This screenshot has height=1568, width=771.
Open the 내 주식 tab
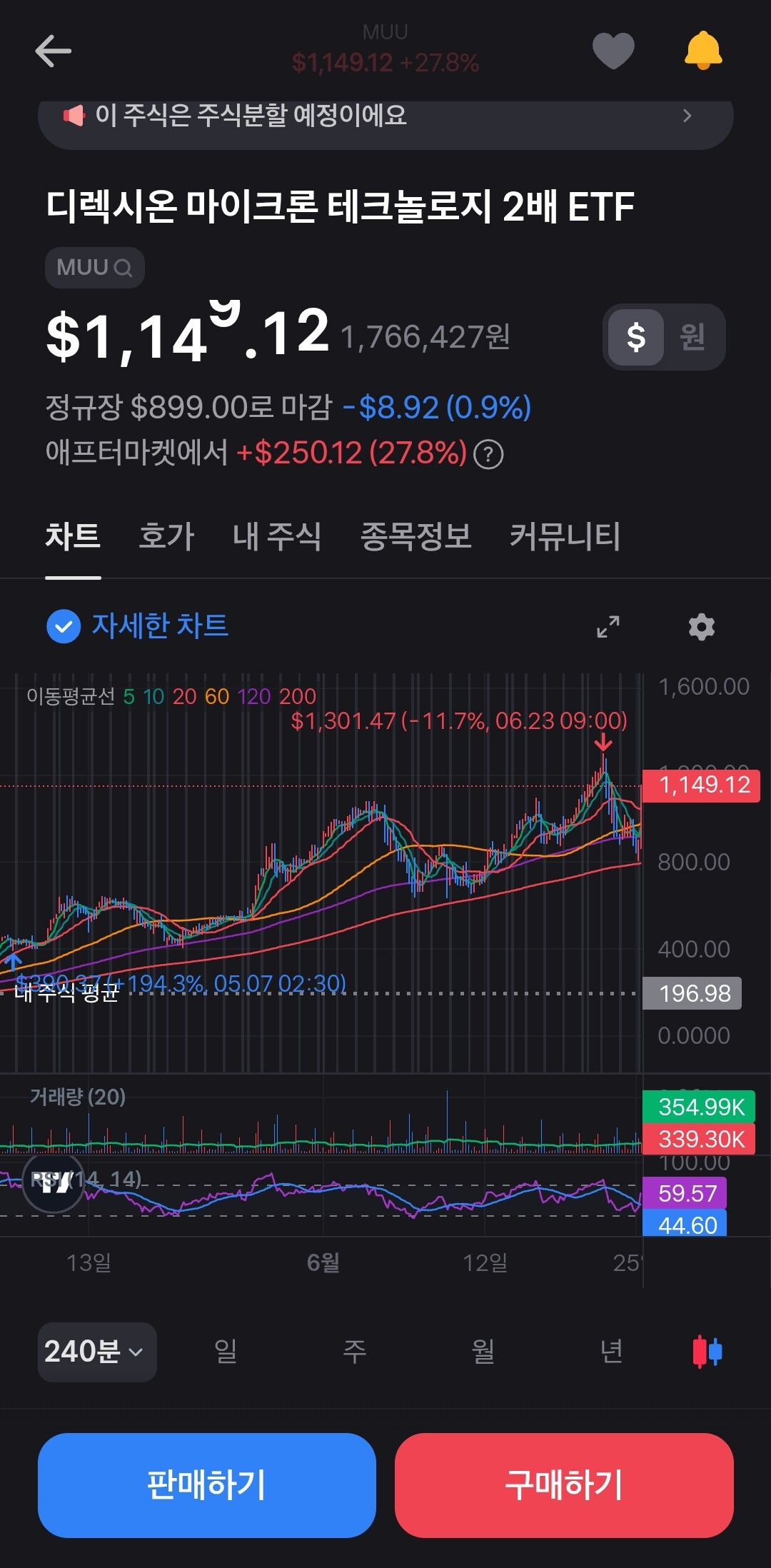tap(277, 536)
